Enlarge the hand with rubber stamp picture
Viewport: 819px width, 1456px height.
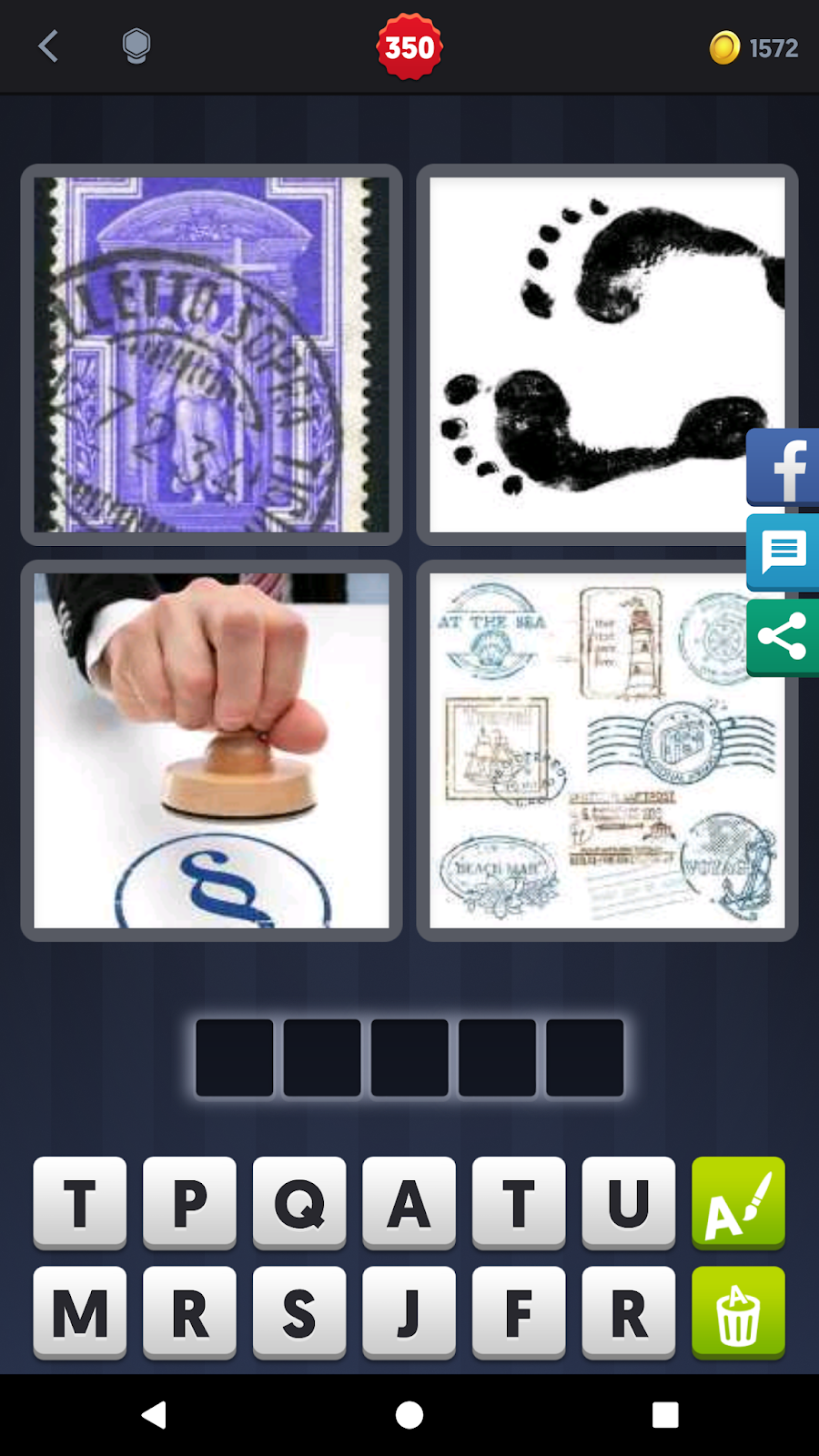click(x=211, y=751)
